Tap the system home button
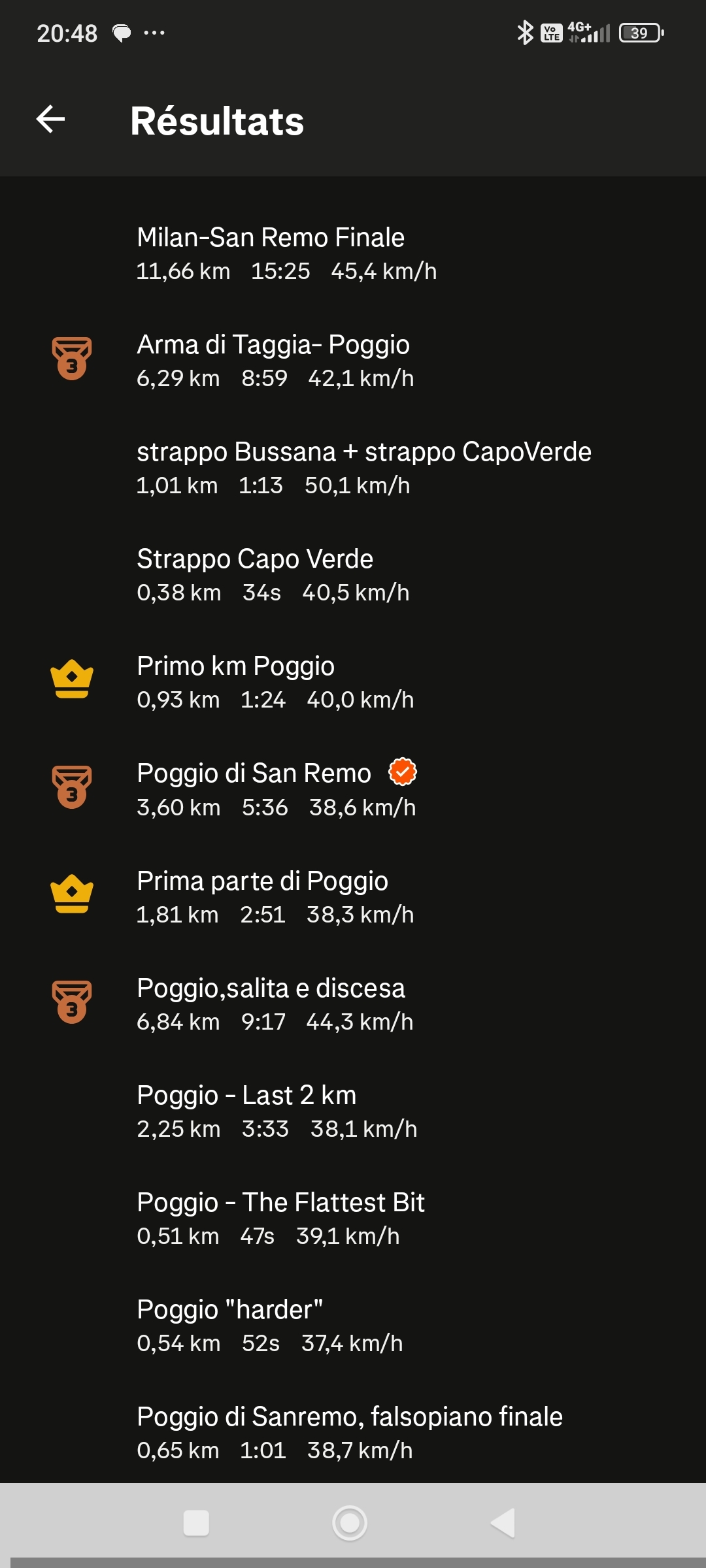 (350, 1523)
